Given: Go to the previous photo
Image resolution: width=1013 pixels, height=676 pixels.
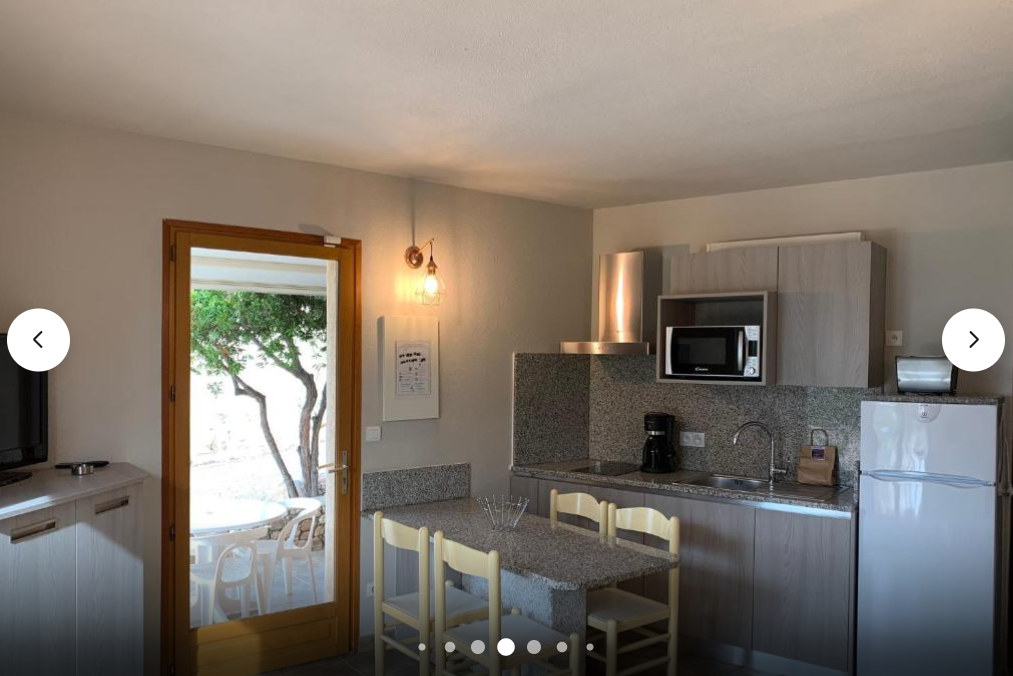Looking at the screenshot, I should (38, 340).
